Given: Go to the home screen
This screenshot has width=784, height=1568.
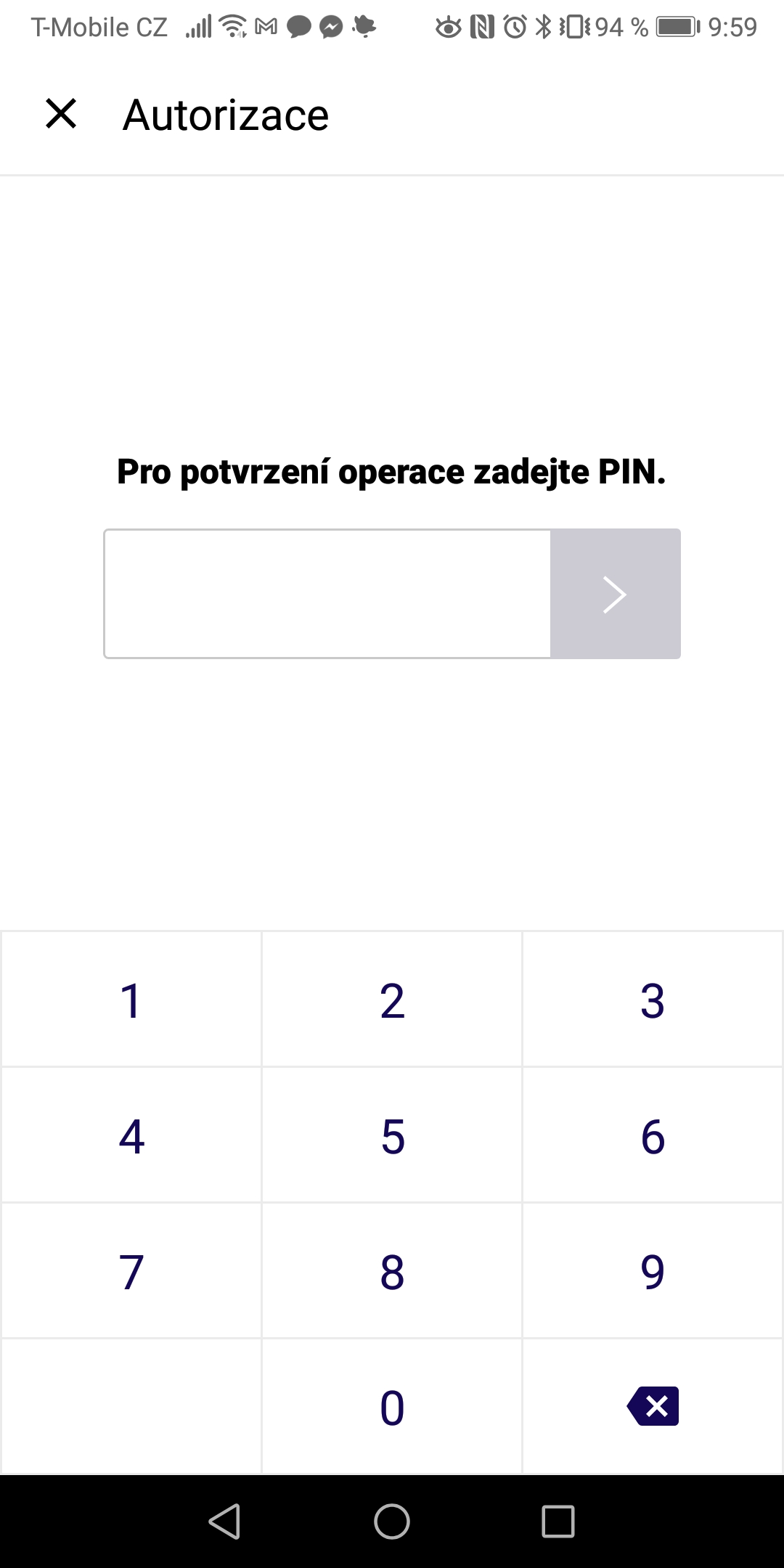Looking at the screenshot, I should (x=392, y=1522).
